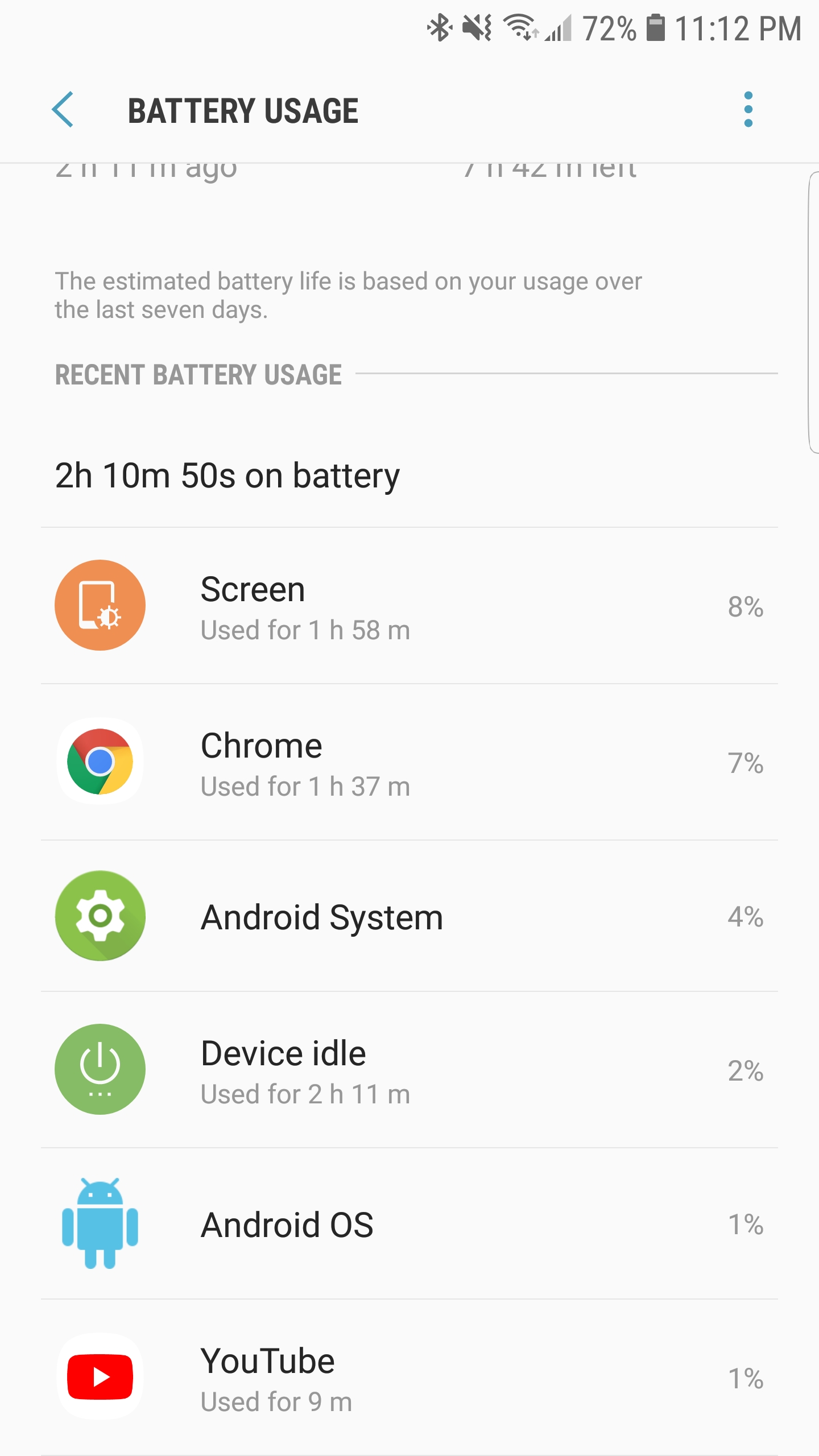
Task: Open Android System battery details
Action: click(x=409, y=917)
